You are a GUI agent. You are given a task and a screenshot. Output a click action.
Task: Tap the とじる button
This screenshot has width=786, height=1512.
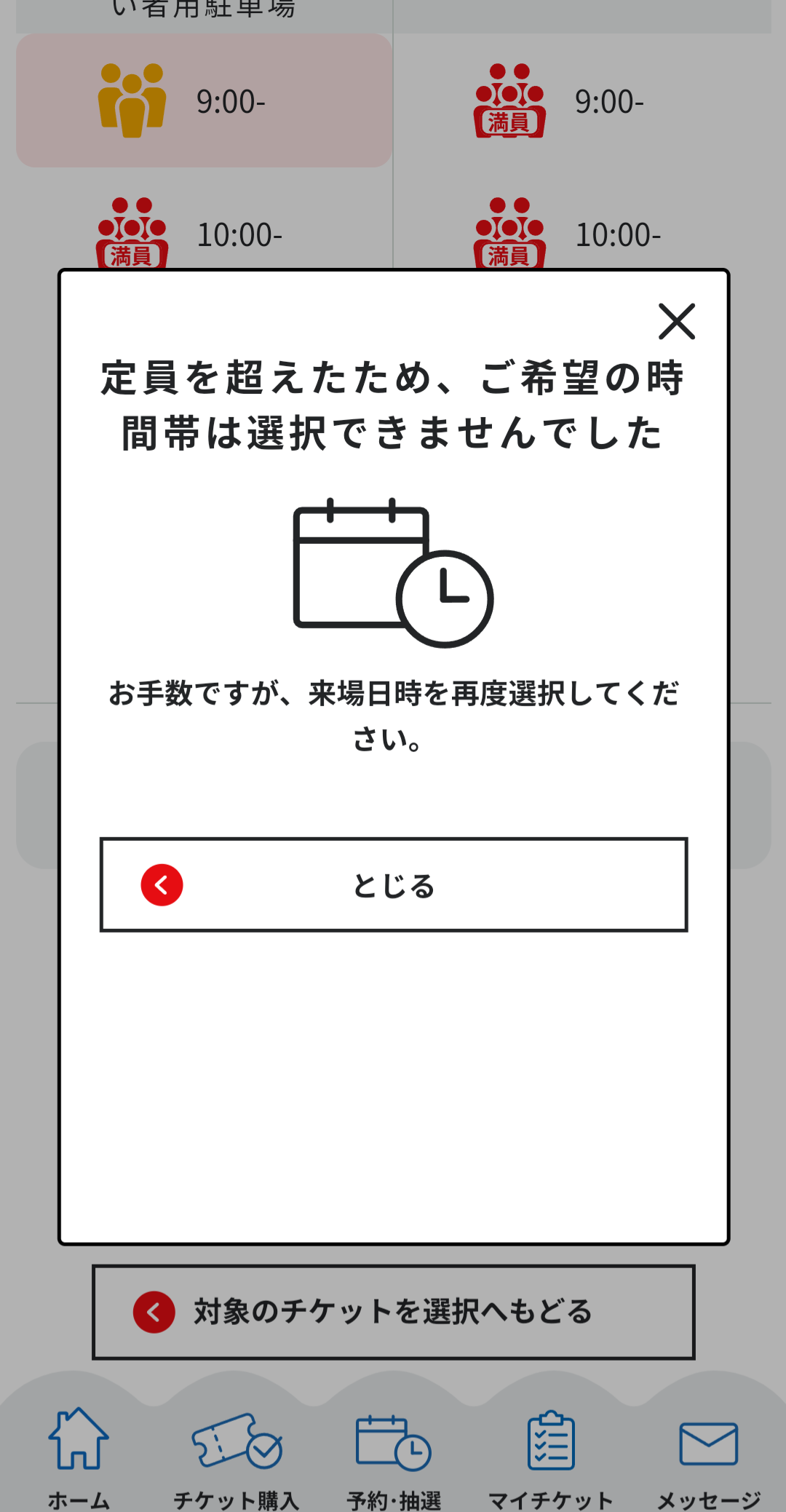tap(394, 884)
